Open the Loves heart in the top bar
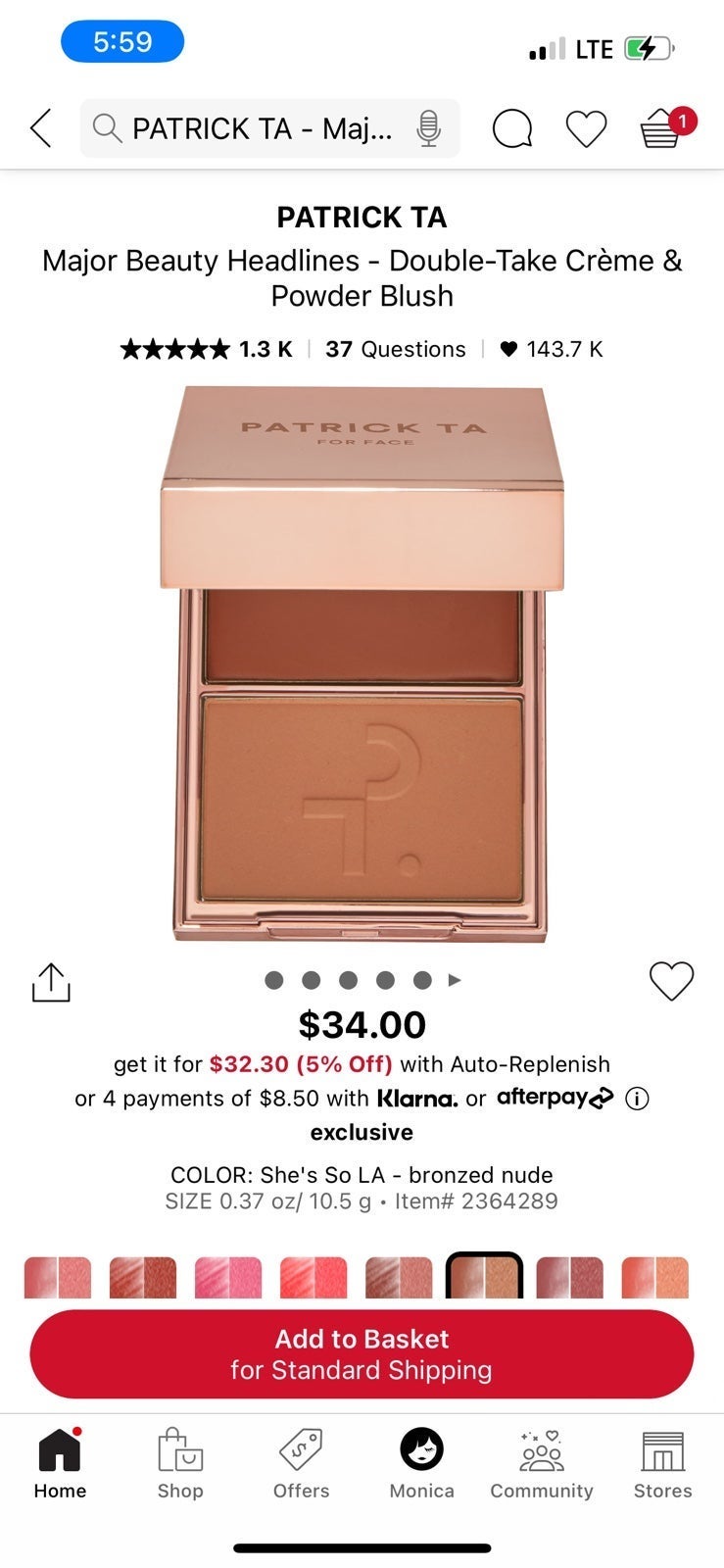The height and width of the screenshot is (1568, 724). pos(586,129)
